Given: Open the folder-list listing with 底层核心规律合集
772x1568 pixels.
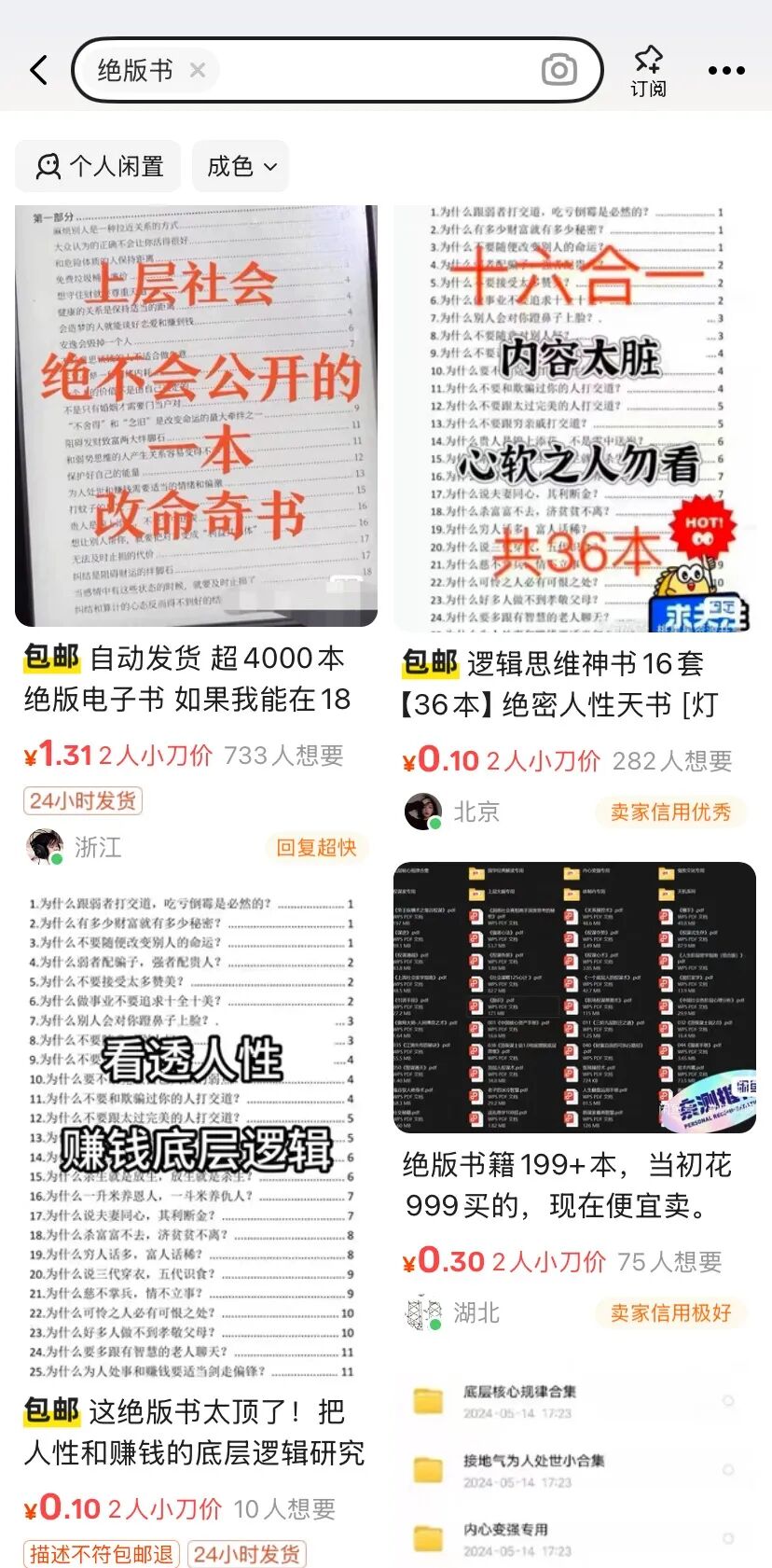Looking at the screenshot, I should click(574, 1464).
